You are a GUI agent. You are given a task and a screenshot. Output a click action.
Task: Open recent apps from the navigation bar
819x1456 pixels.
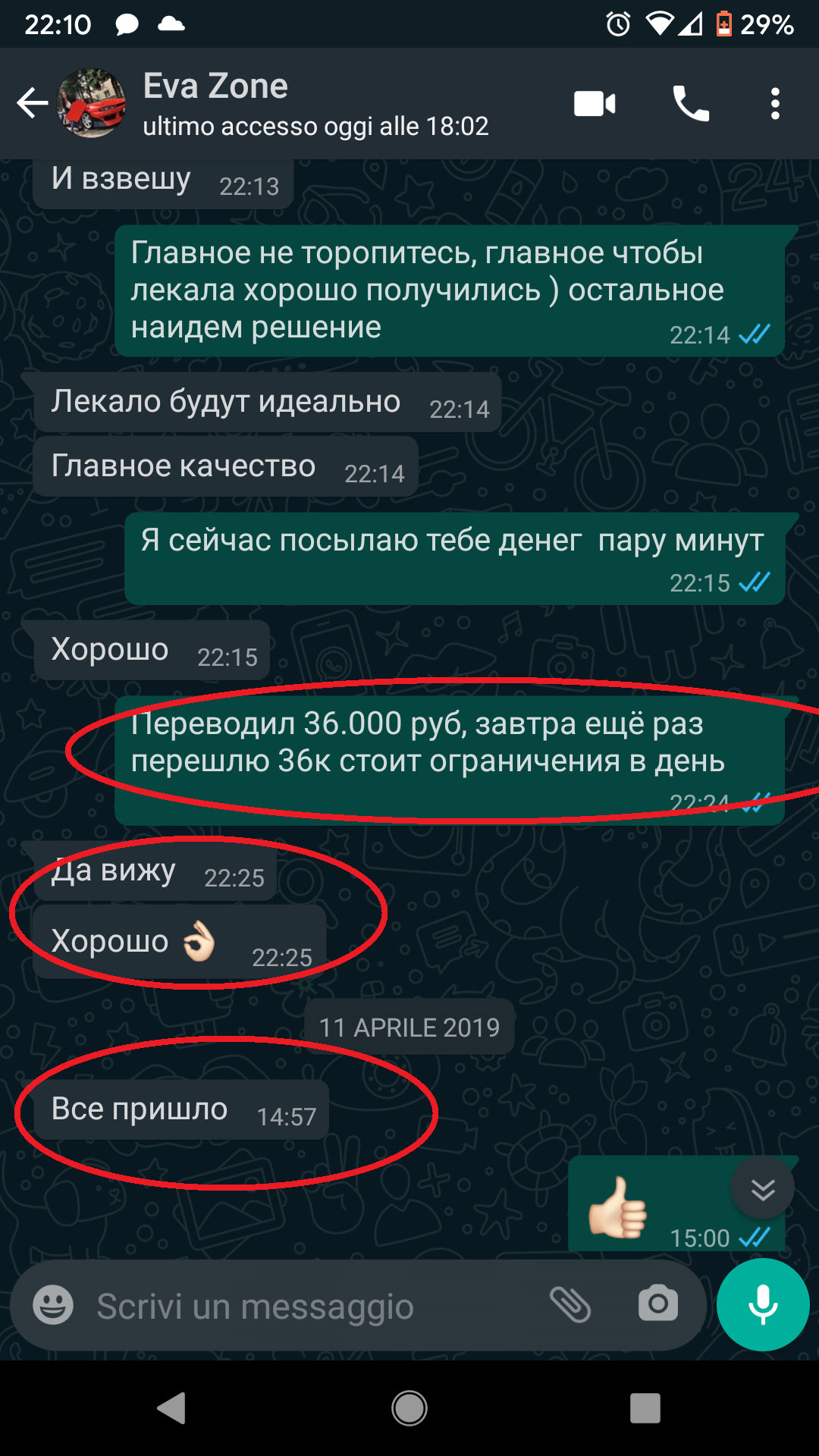tap(645, 1409)
